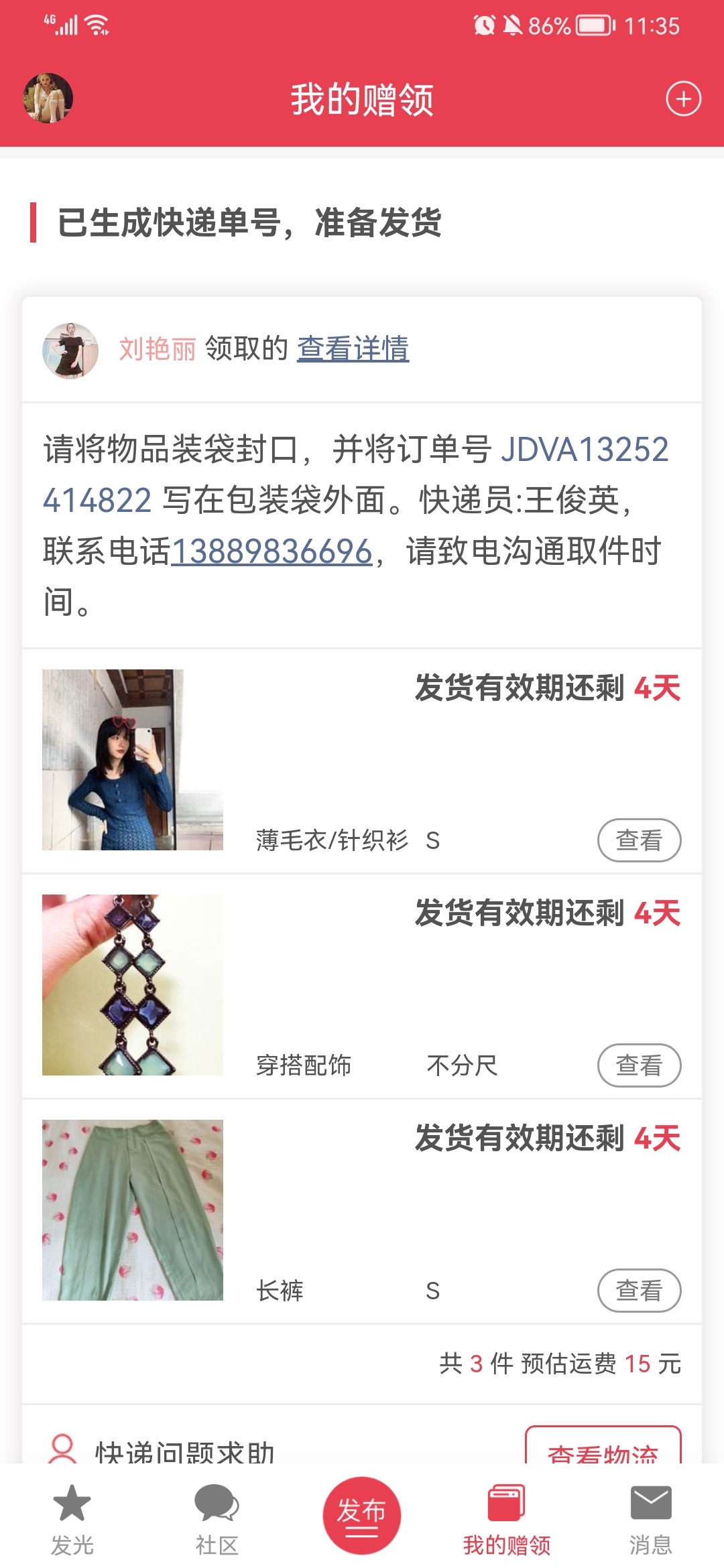This screenshot has height=1568, width=724.
Task: Tap 查看 for 薄毛衣/针织衫 item
Action: [x=639, y=840]
